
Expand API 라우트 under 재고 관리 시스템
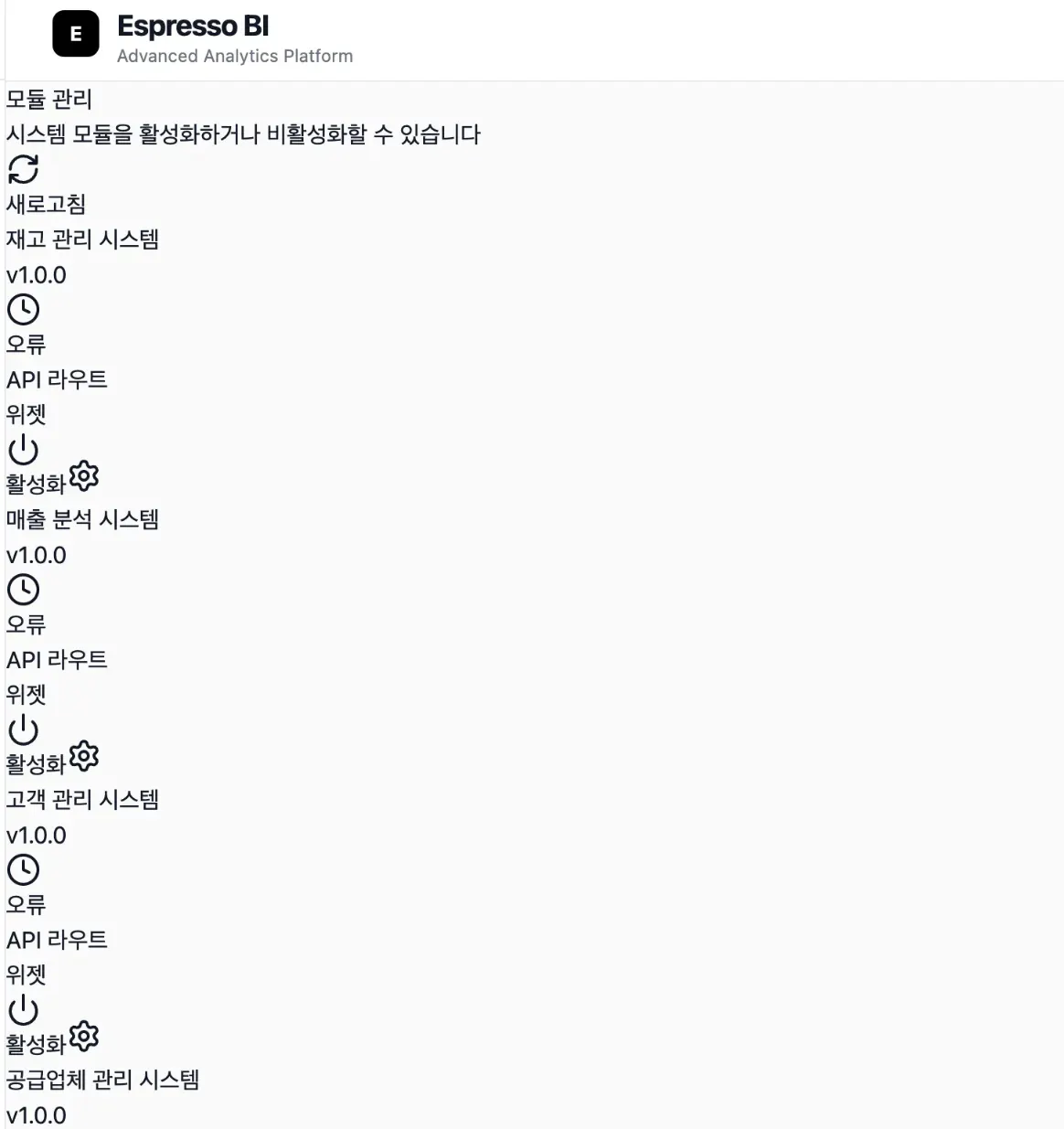pos(56,378)
